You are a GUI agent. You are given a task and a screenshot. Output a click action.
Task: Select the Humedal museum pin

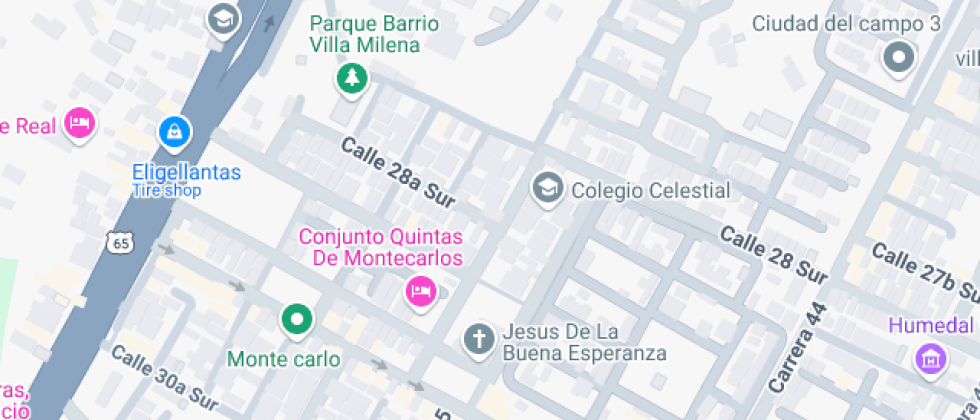[930, 357]
